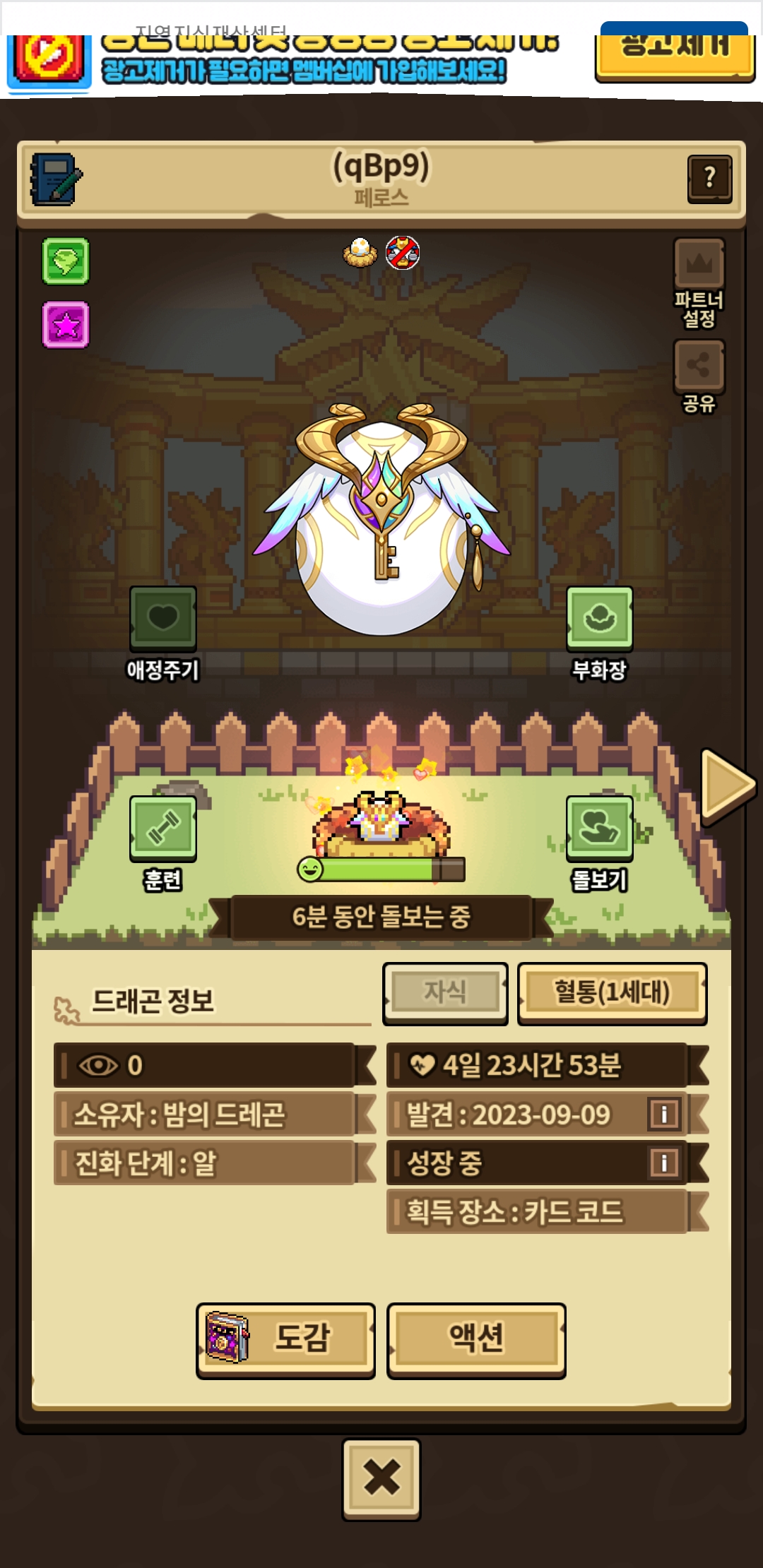This screenshot has height=1568, width=763.
Task: Tap the green gem icon
Action: (66, 261)
